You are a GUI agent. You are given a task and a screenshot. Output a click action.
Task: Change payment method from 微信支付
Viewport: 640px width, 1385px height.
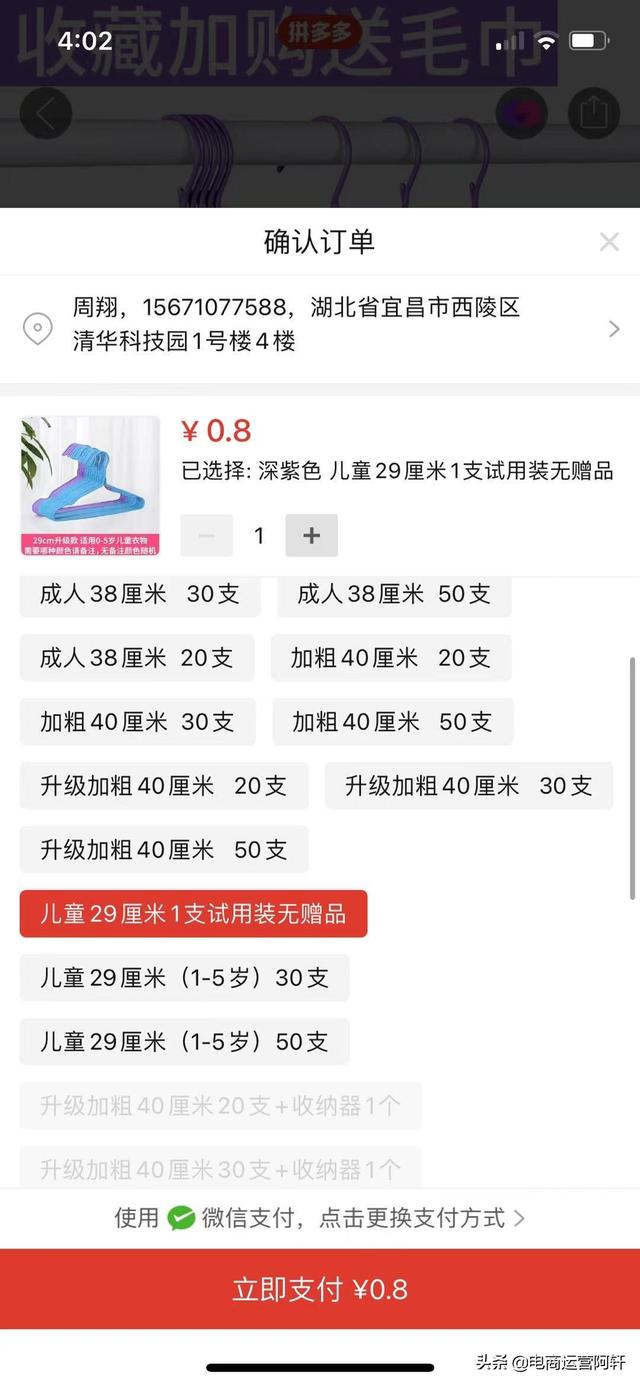320,1217
